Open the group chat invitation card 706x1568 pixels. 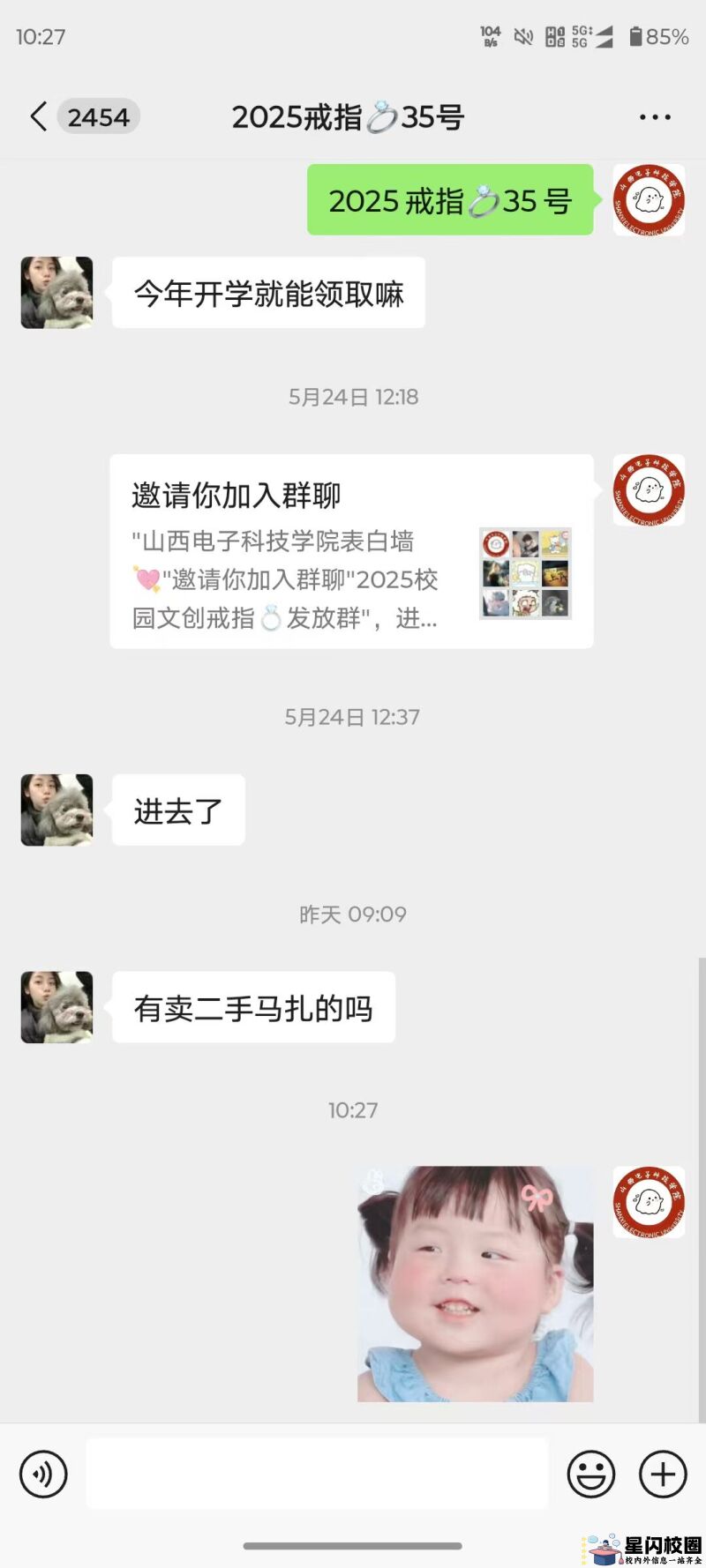(351, 552)
